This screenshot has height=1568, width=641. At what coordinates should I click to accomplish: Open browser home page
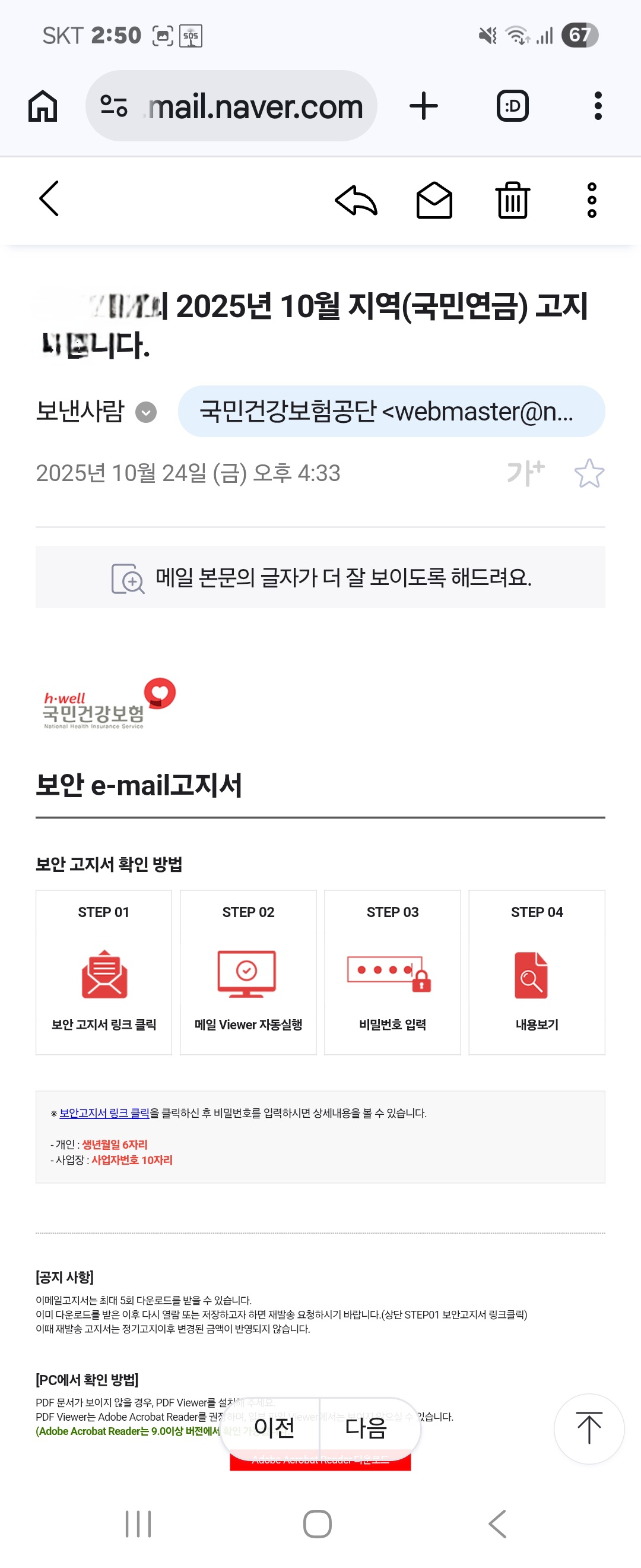pos(43,106)
